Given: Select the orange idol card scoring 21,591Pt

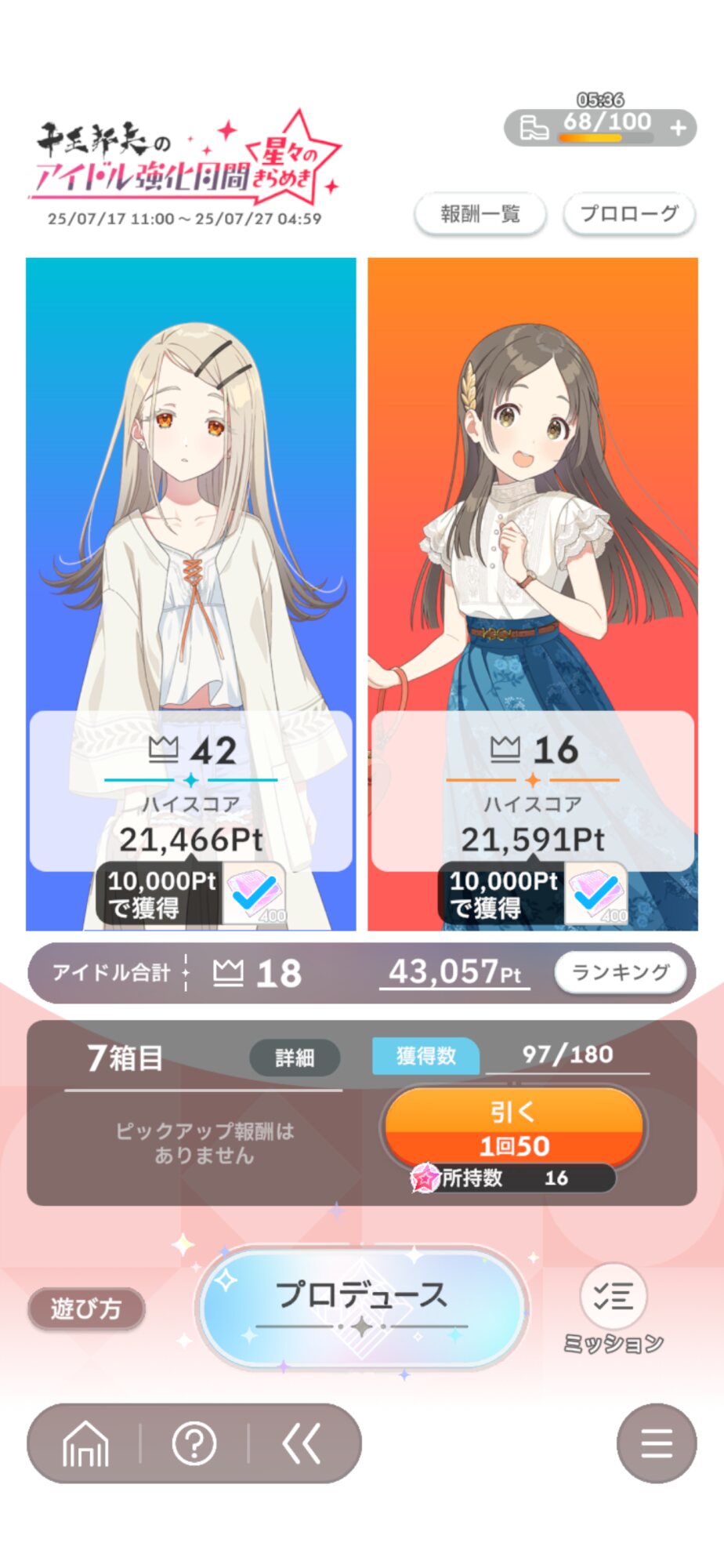Looking at the screenshot, I should click(533, 594).
